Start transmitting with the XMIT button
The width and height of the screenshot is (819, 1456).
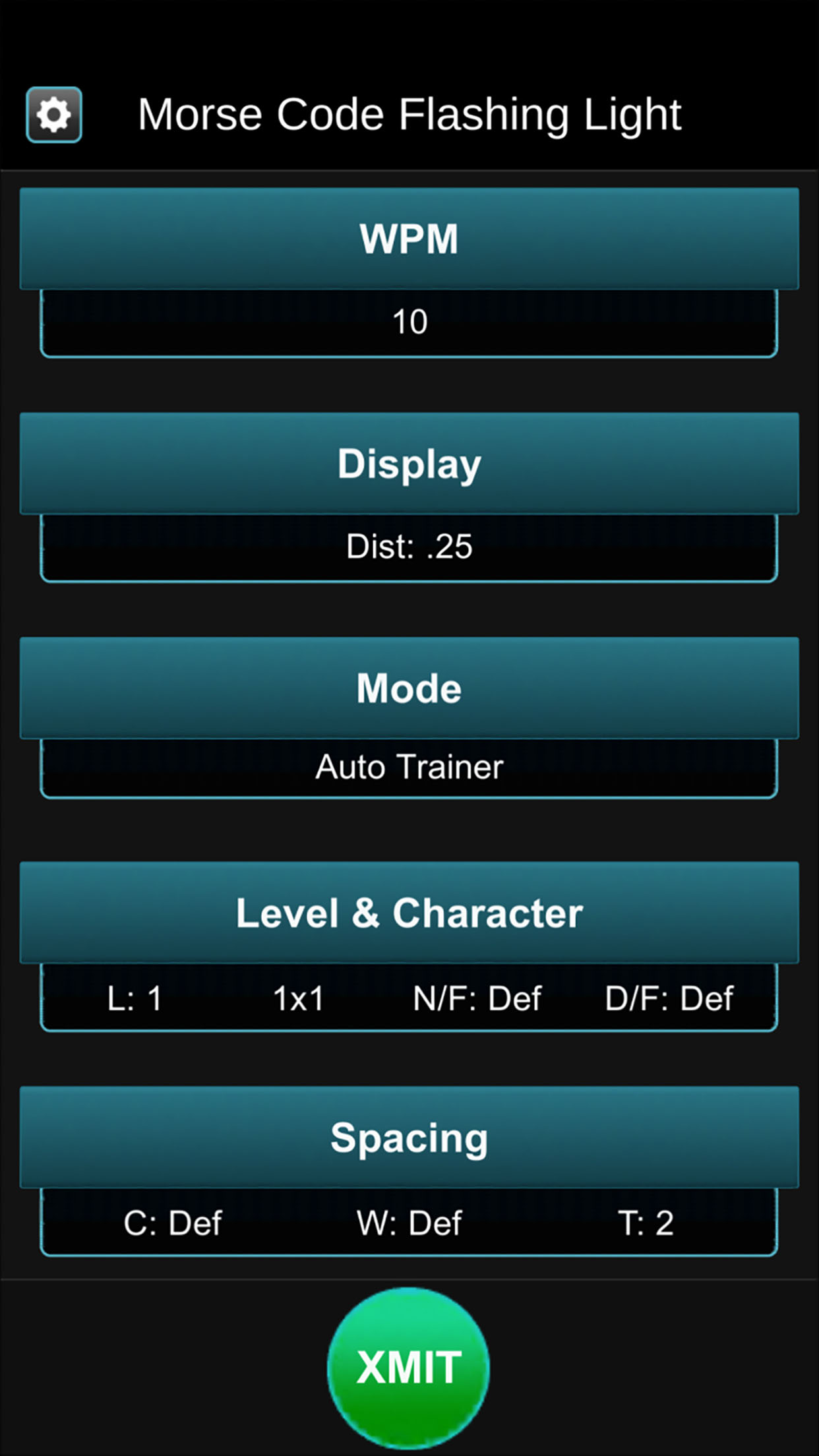[x=408, y=1368]
